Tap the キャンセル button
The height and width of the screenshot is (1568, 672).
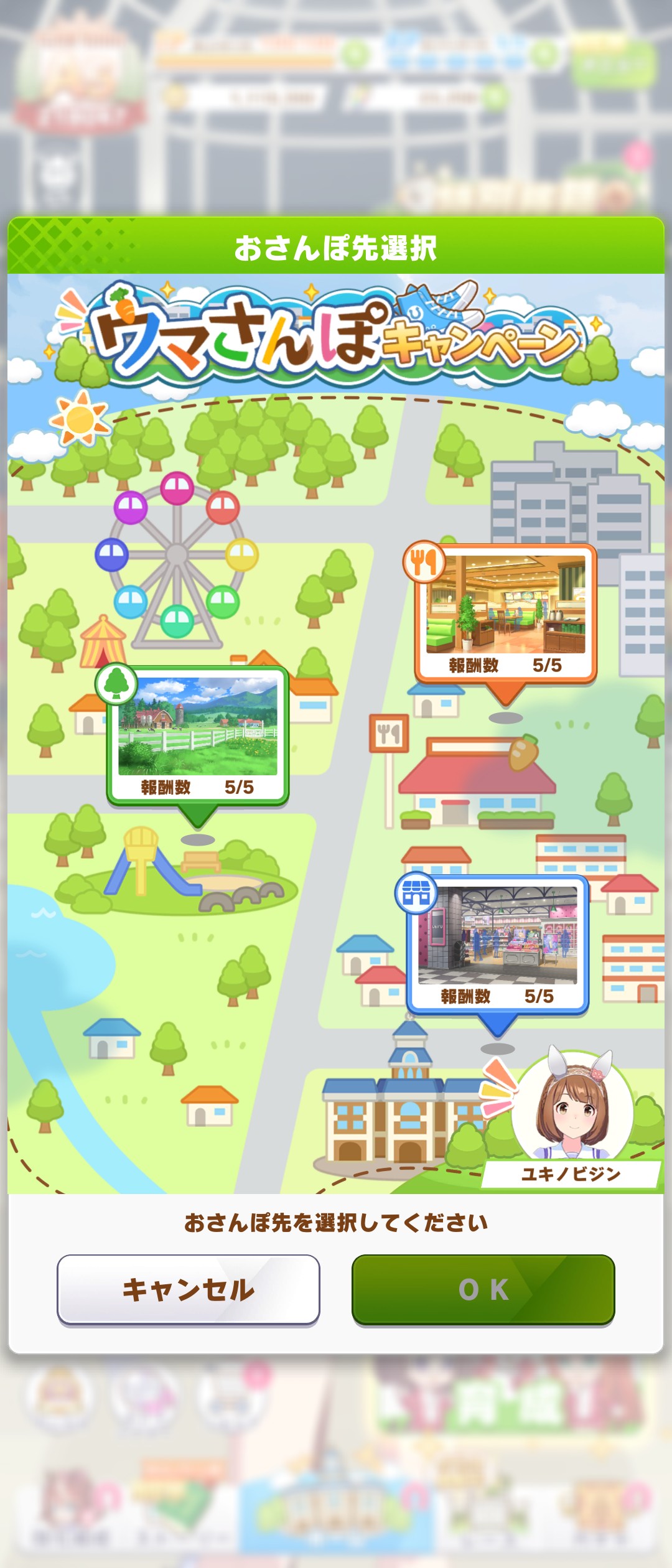(x=188, y=1290)
